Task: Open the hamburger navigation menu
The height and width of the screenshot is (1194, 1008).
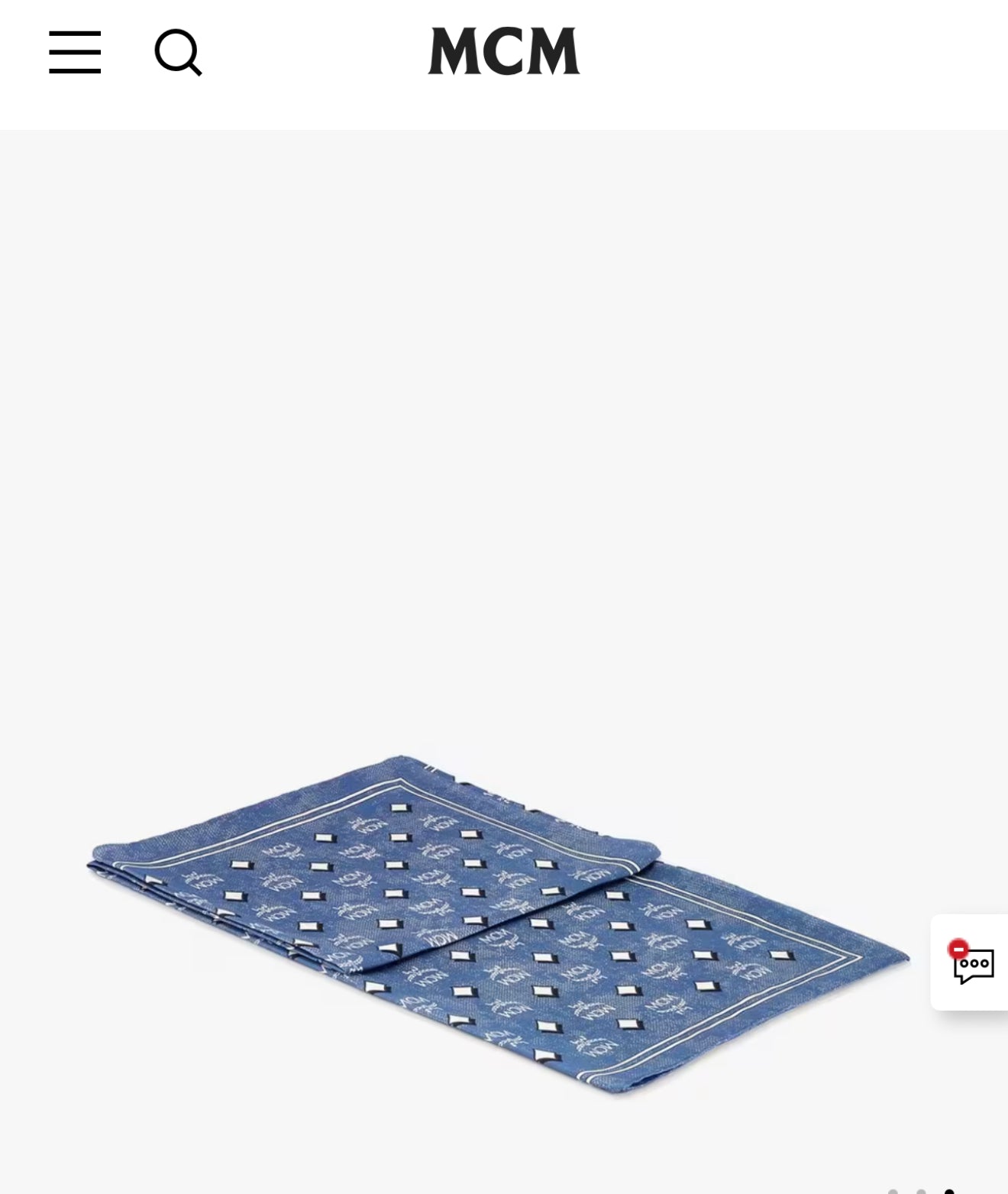Action: (x=75, y=53)
